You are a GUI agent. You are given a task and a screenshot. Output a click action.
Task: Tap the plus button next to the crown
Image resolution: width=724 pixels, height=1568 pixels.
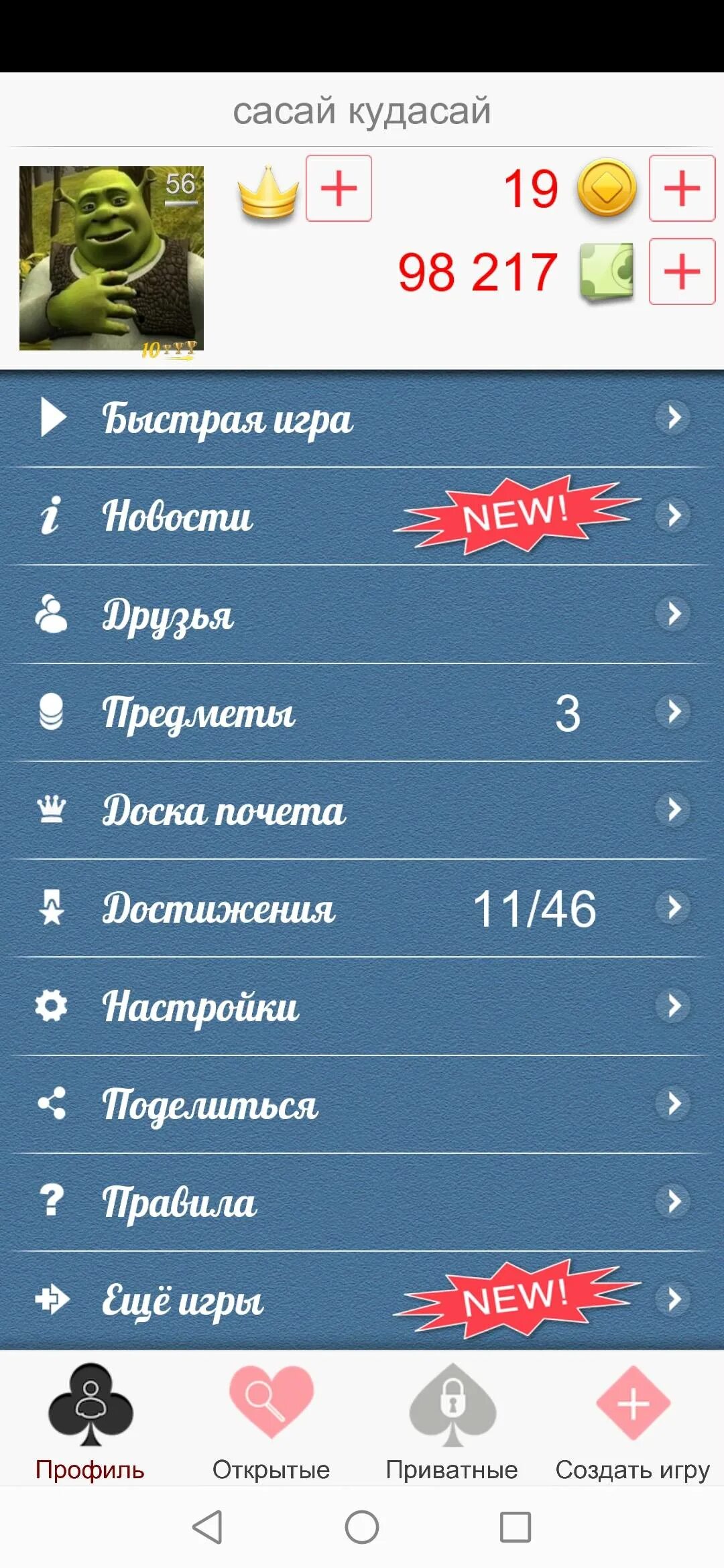[x=339, y=188]
